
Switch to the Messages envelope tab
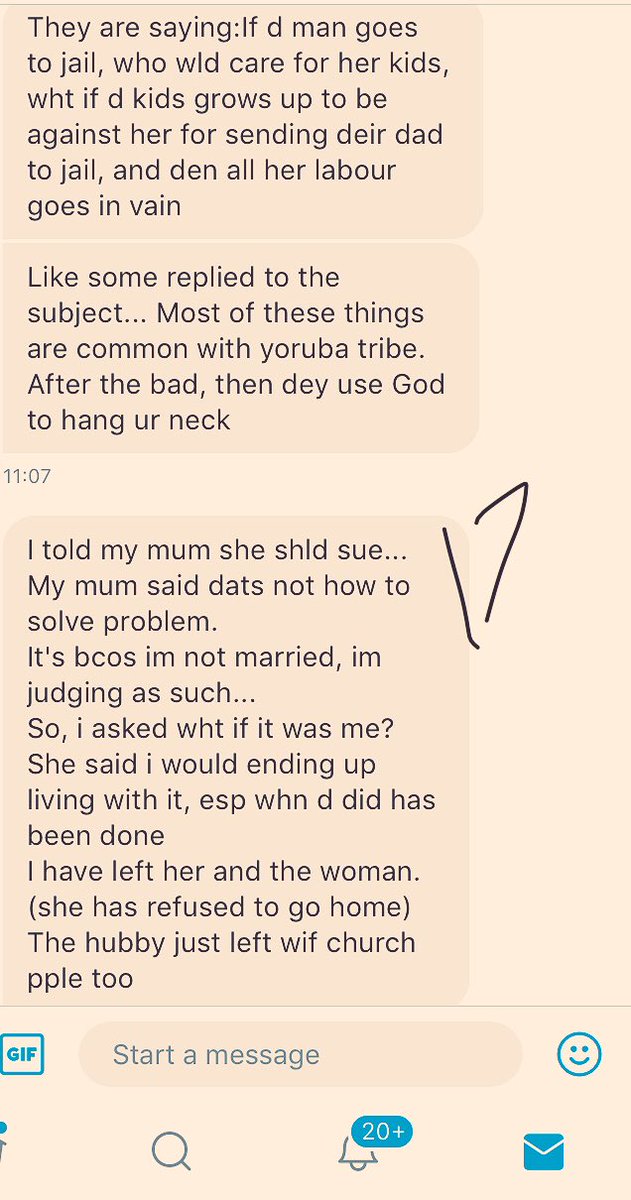click(544, 1152)
